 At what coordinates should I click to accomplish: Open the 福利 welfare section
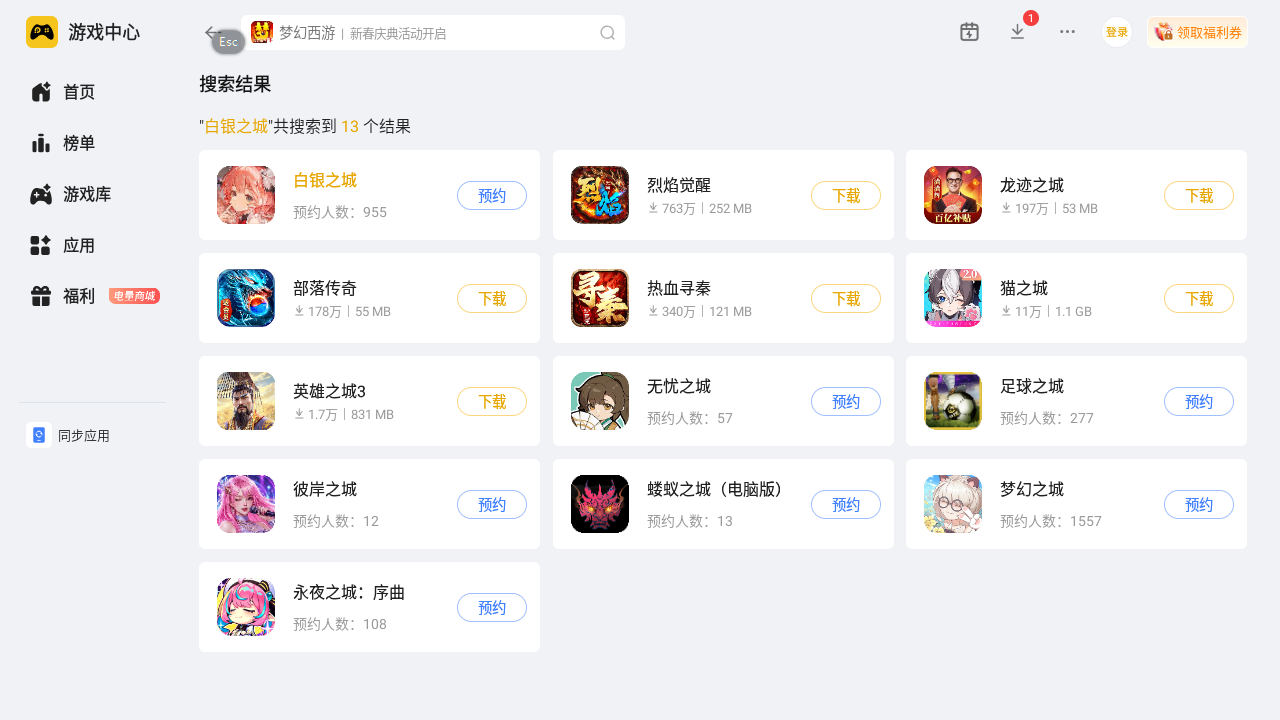click(x=78, y=296)
